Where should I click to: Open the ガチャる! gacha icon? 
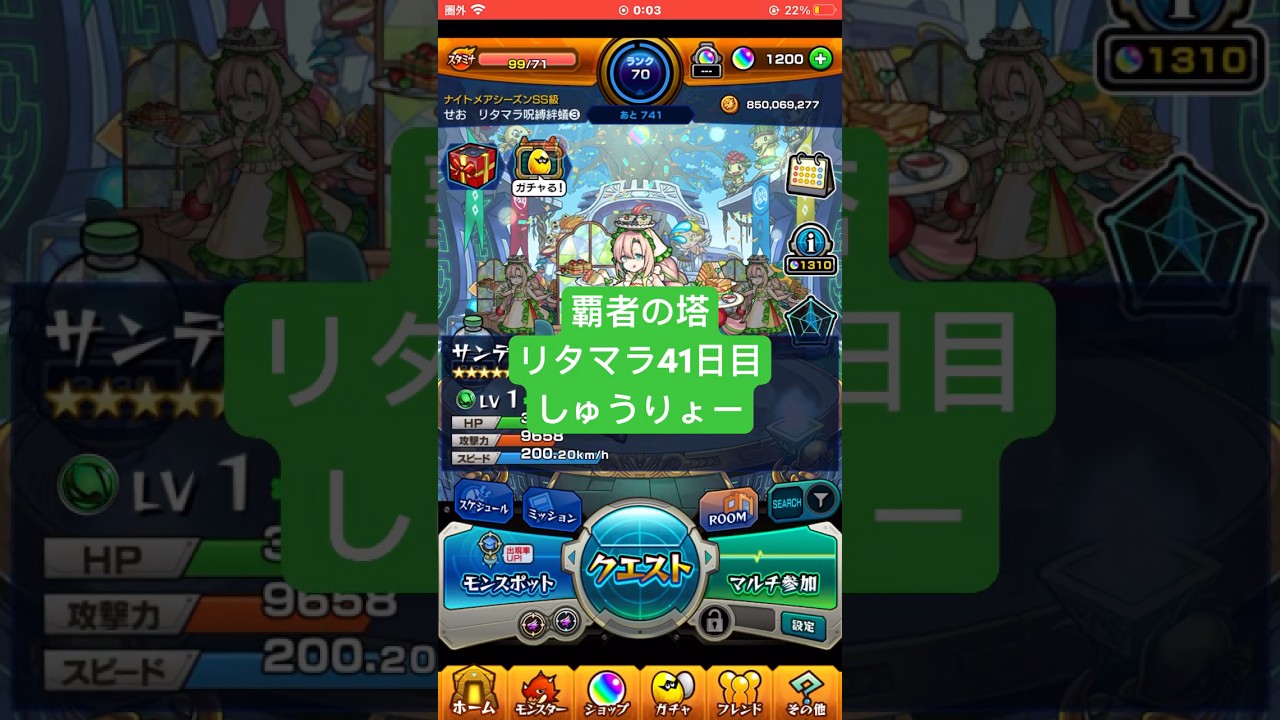tap(539, 167)
